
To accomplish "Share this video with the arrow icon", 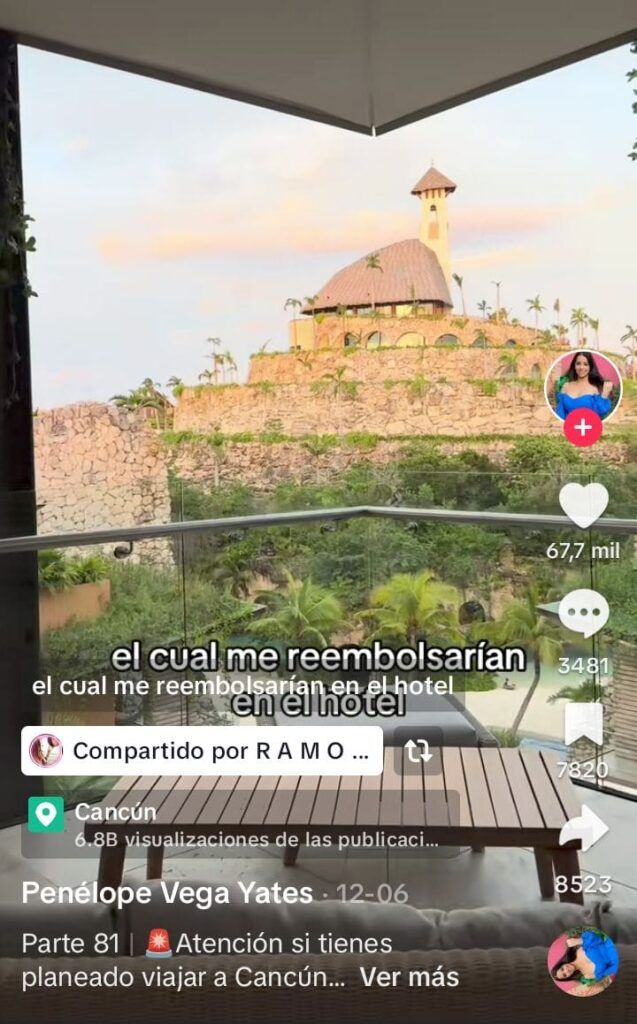I will [x=584, y=828].
